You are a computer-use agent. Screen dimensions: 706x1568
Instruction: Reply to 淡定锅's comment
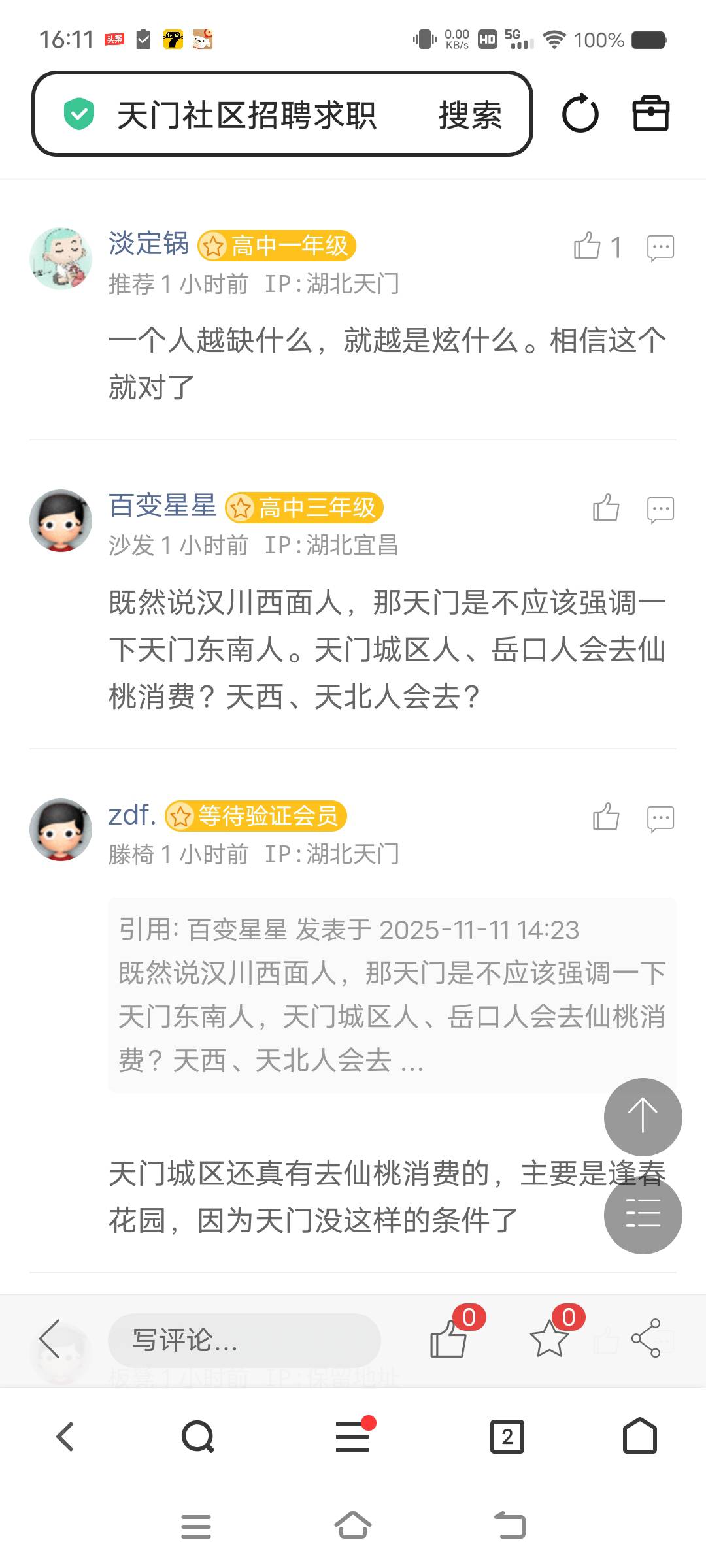click(x=660, y=247)
